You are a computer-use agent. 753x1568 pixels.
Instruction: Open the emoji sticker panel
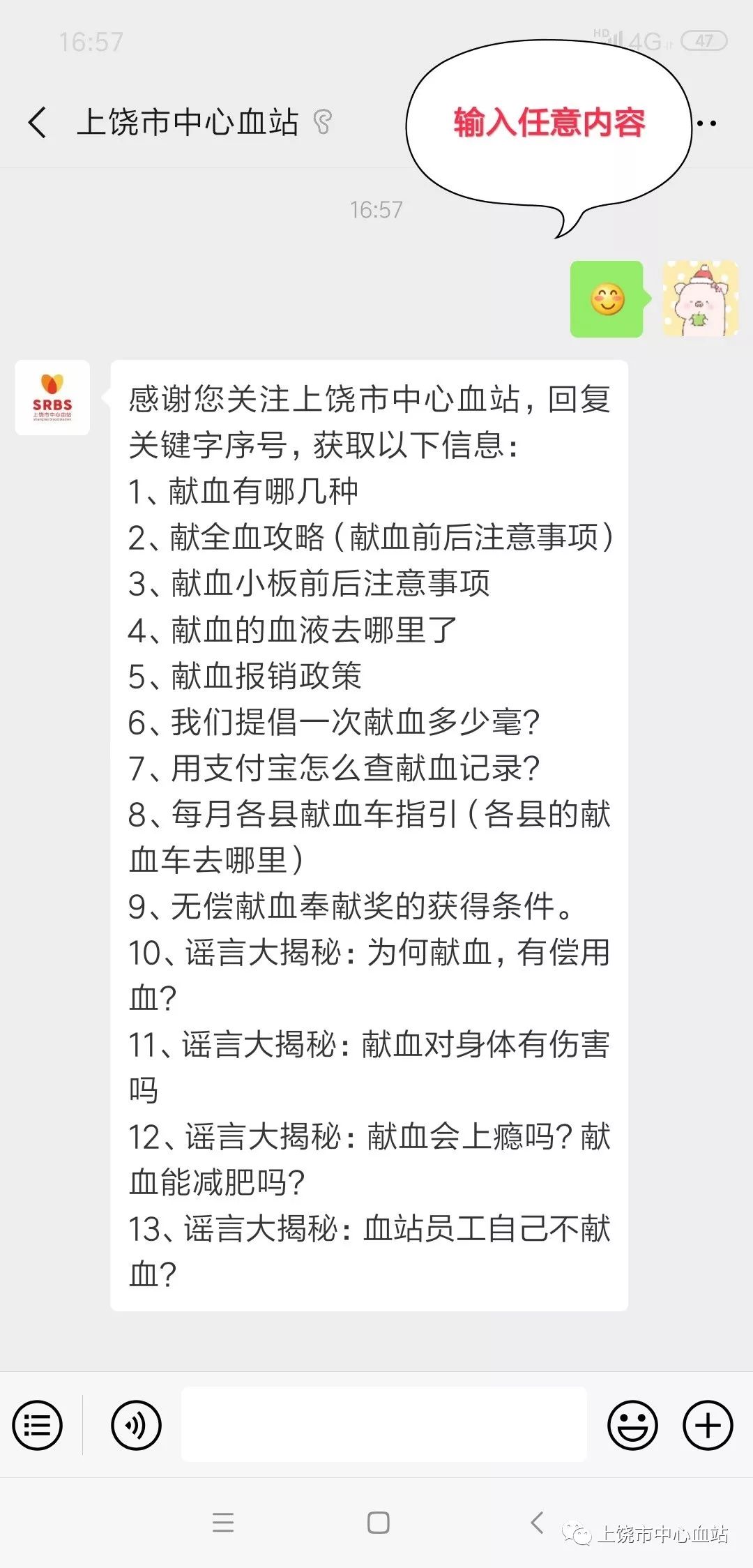tap(632, 1425)
